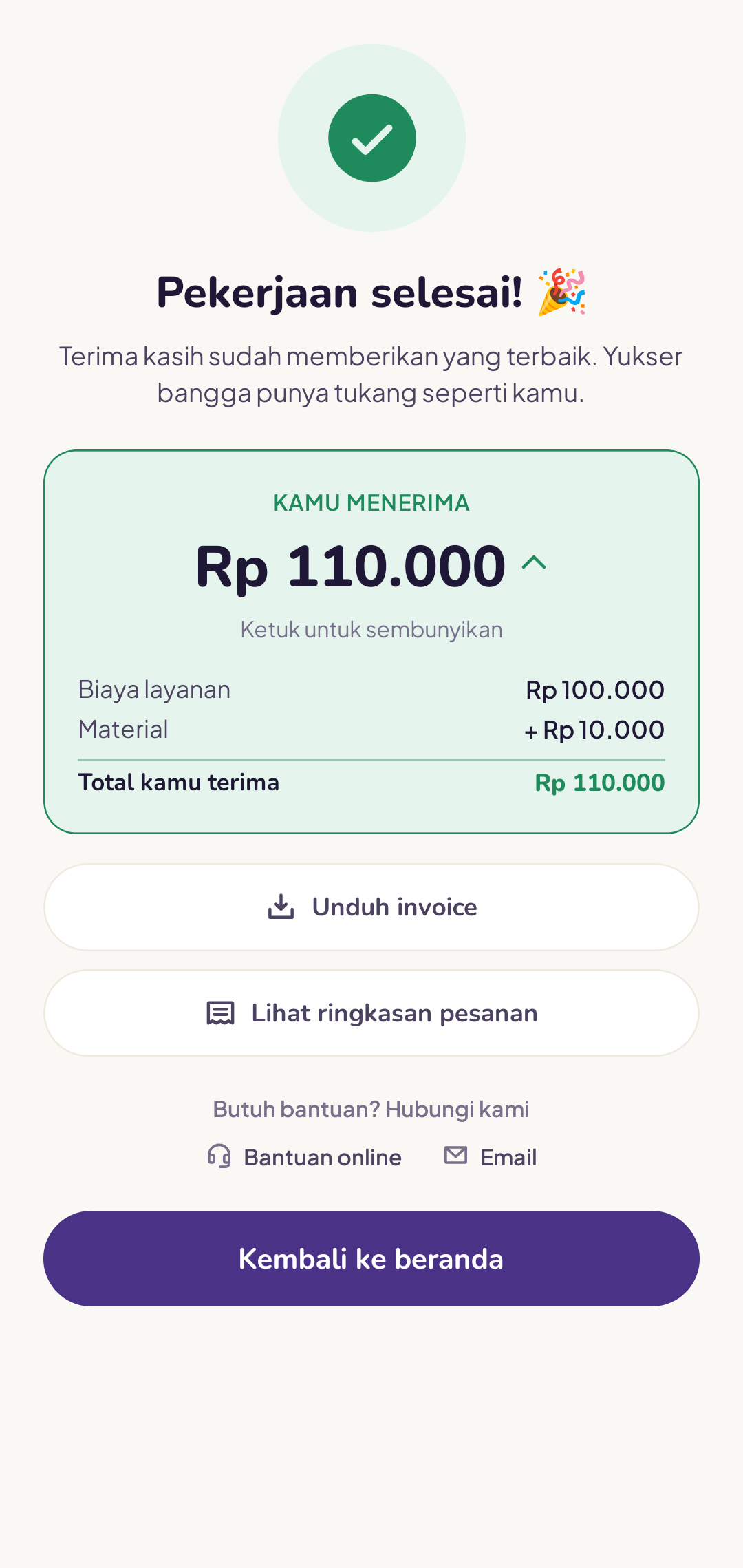Tap Kembali ke beranda button

pos(371,1258)
